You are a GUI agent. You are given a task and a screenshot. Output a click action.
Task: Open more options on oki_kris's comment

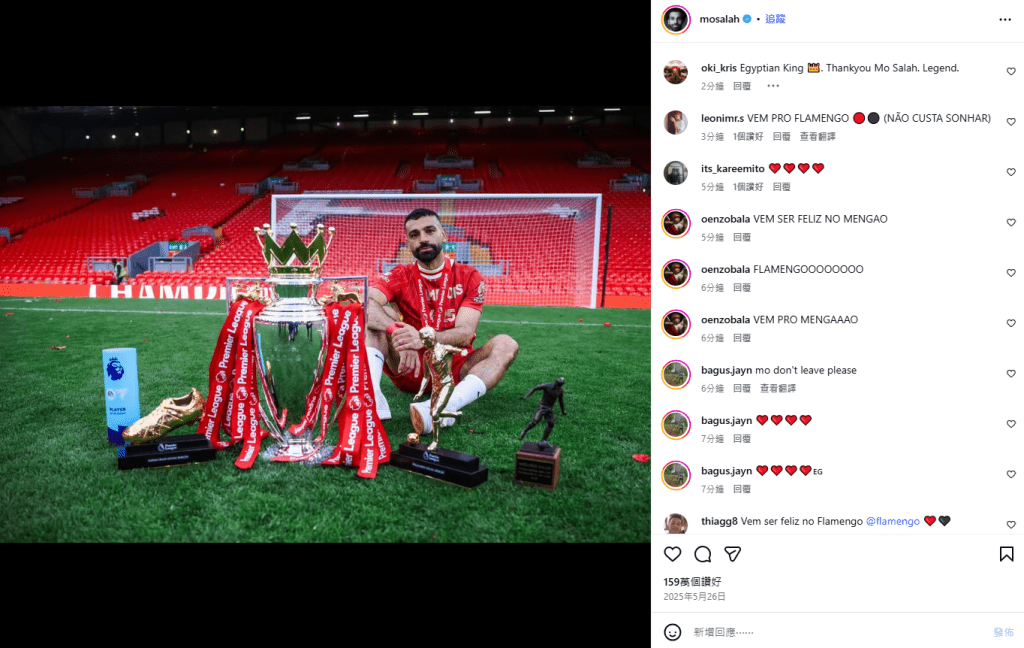click(x=773, y=86)
